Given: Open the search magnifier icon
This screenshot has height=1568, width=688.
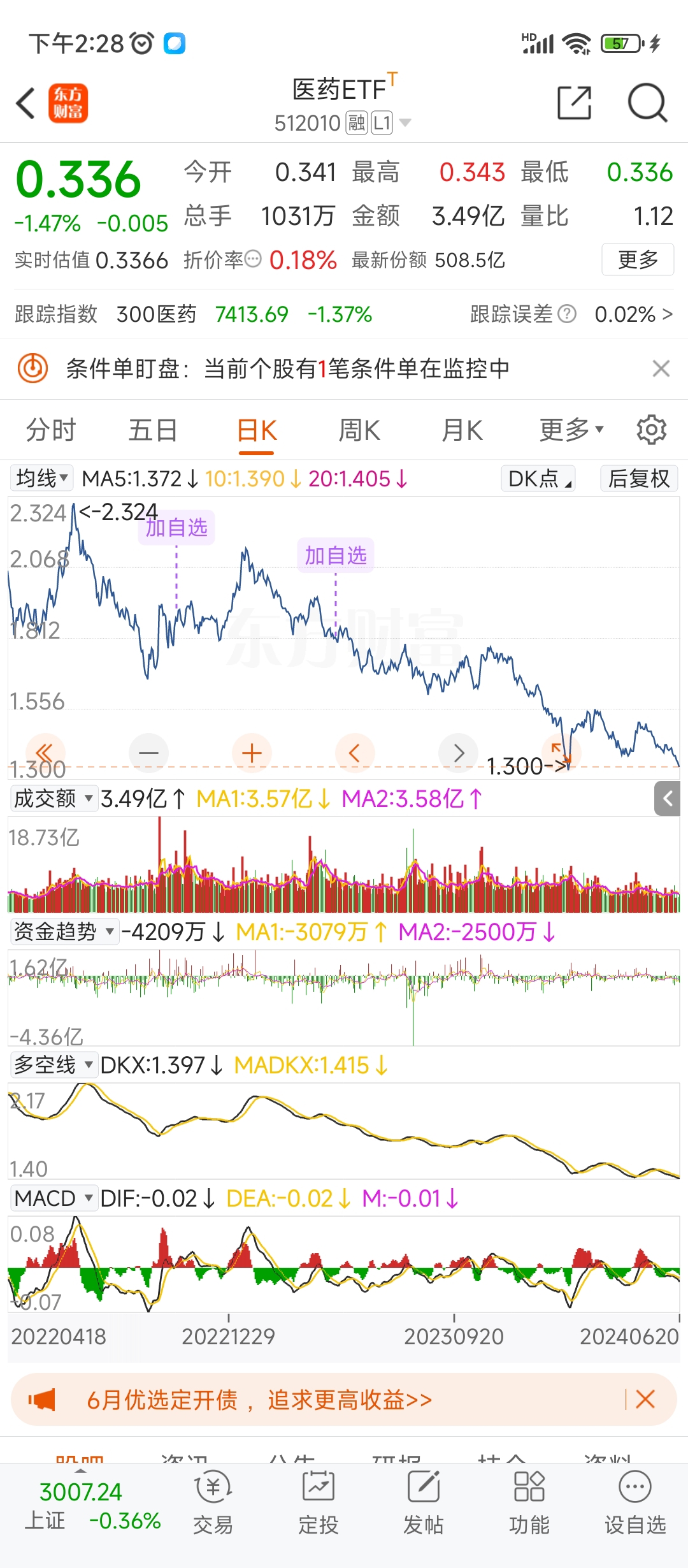Looking at the screenshot, I should (647, 103).
